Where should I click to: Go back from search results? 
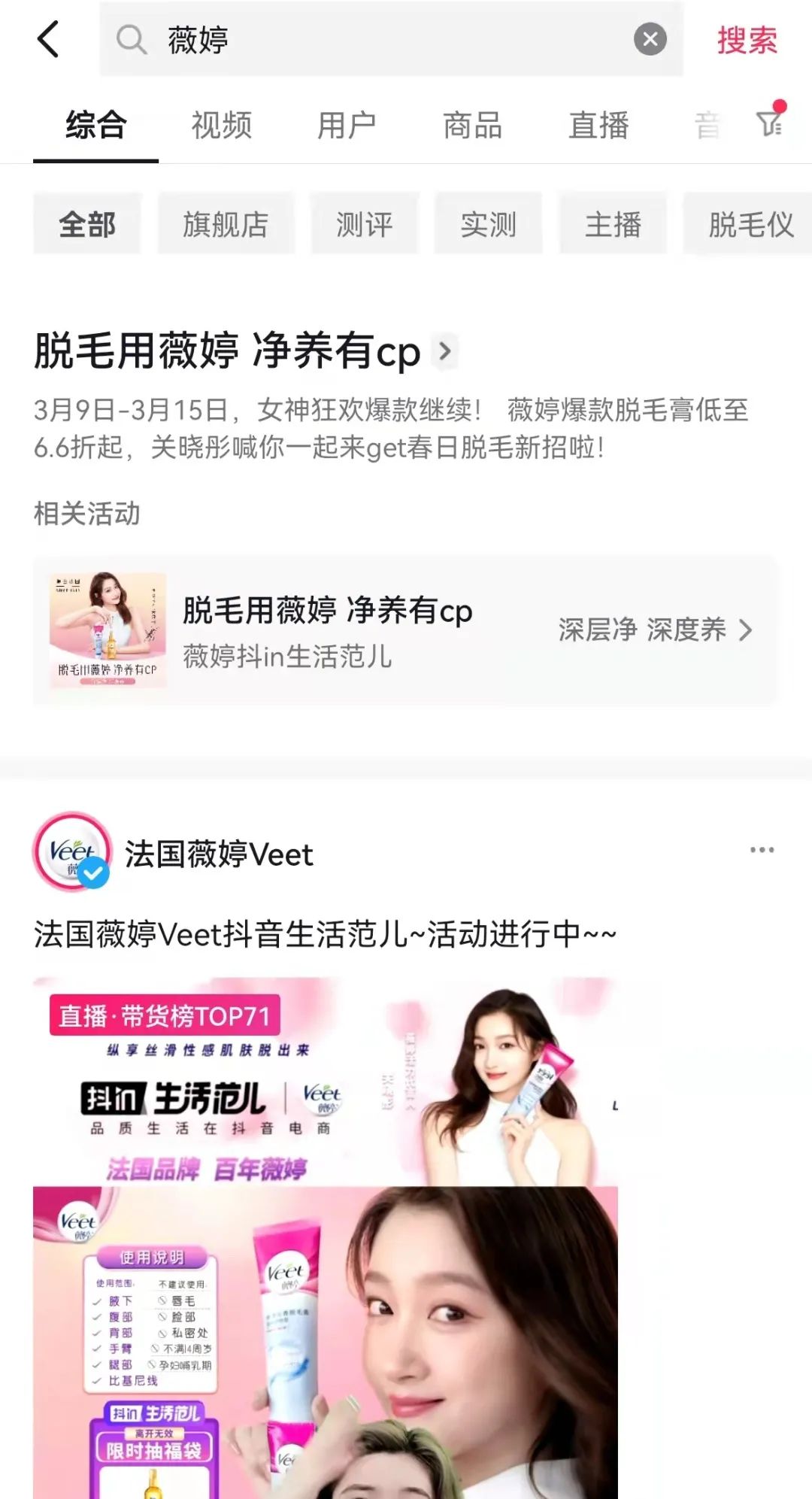pos(48,39)
